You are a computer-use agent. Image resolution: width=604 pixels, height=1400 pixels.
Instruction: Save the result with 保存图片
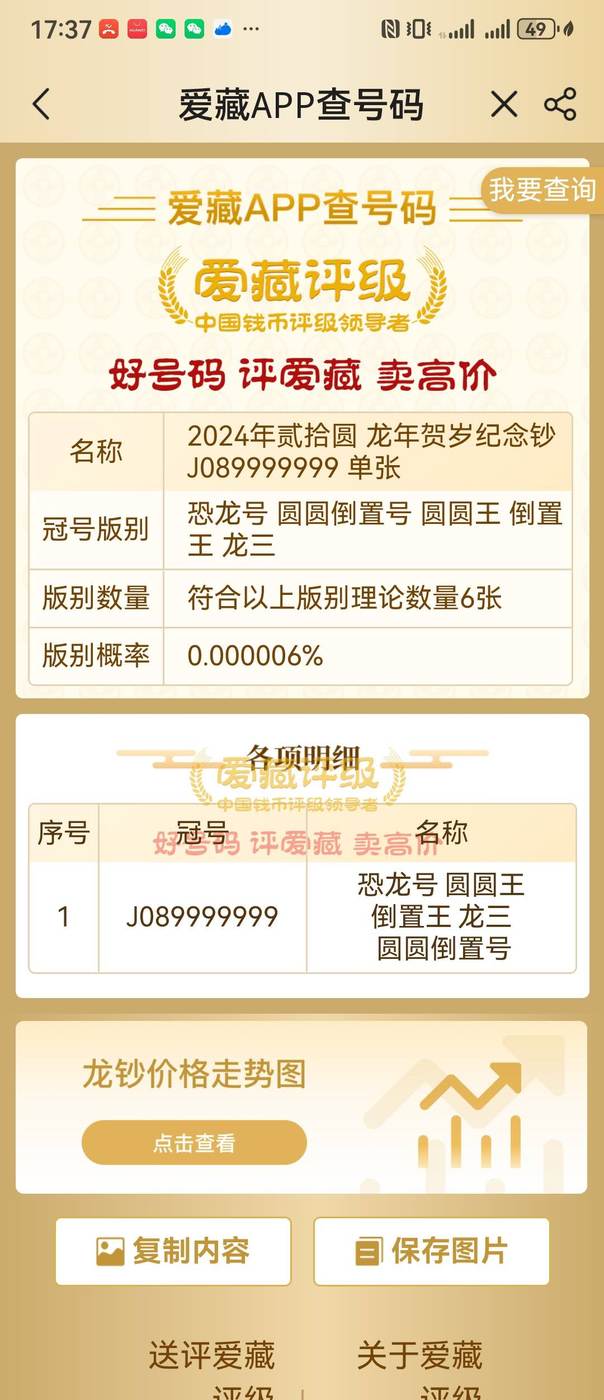(x=431, y=1250)
